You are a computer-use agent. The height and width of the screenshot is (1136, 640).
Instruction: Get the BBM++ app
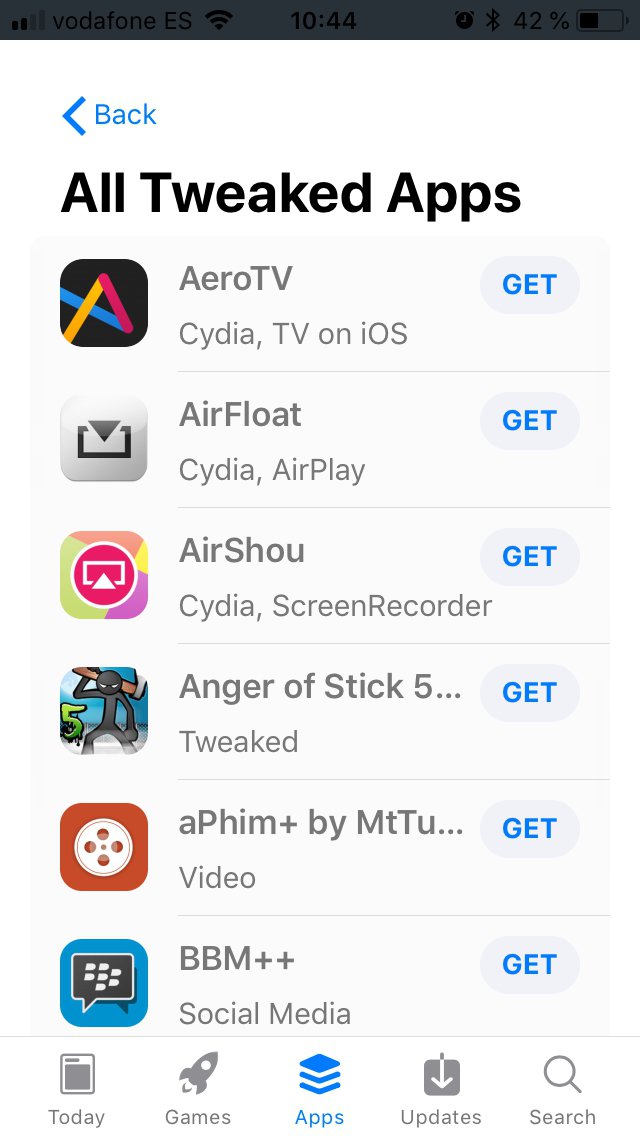coord(529,965)
